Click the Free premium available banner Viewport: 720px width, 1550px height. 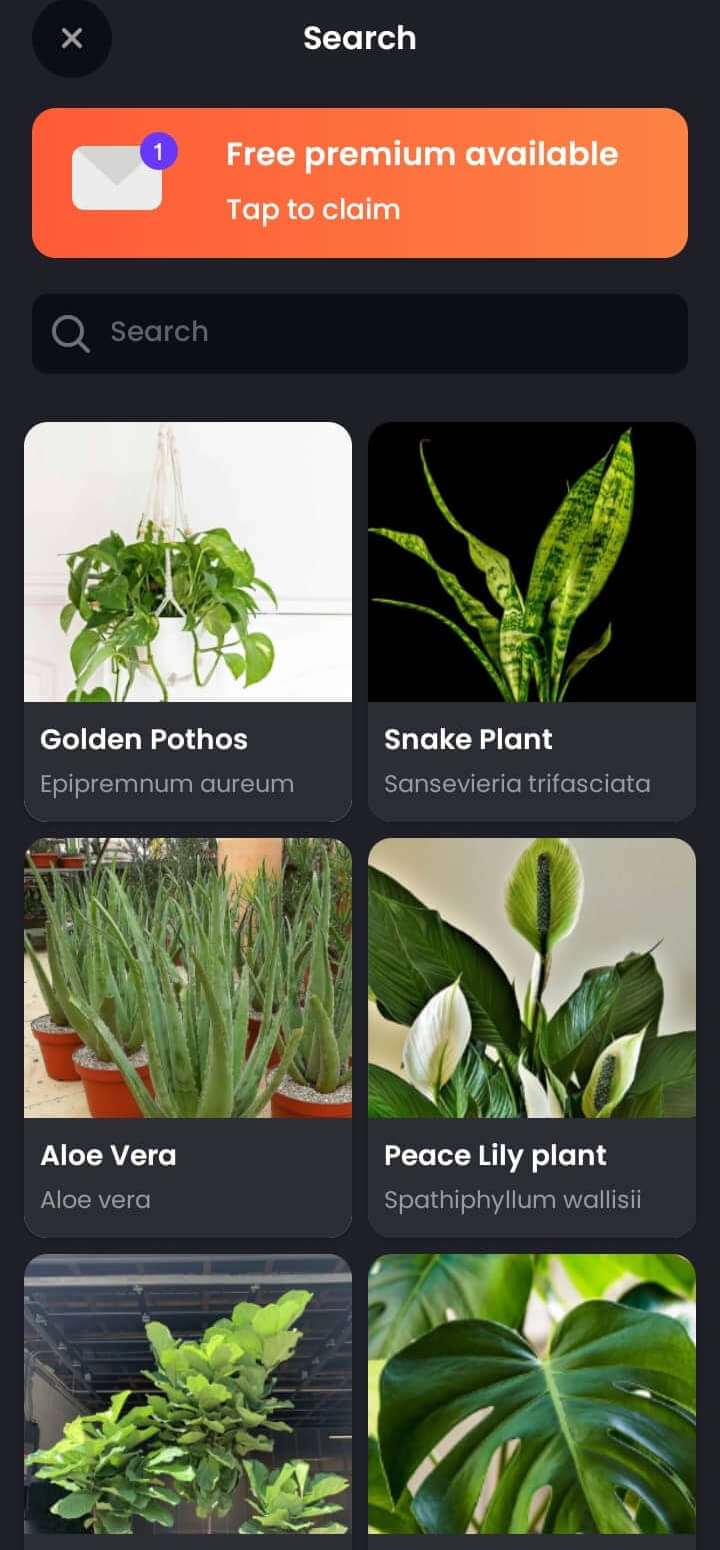(x=360, y=182)
